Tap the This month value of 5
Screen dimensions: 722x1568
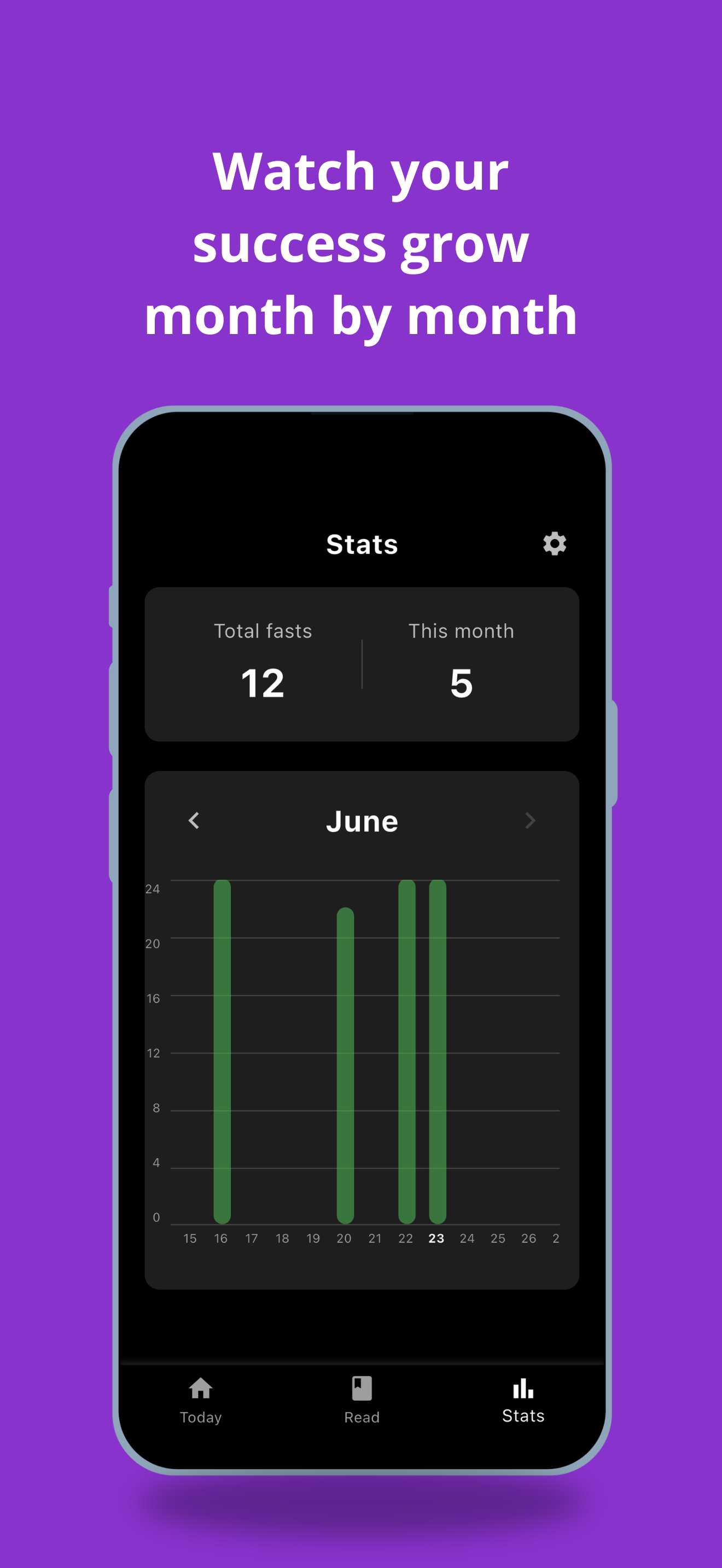coord(462,683)
